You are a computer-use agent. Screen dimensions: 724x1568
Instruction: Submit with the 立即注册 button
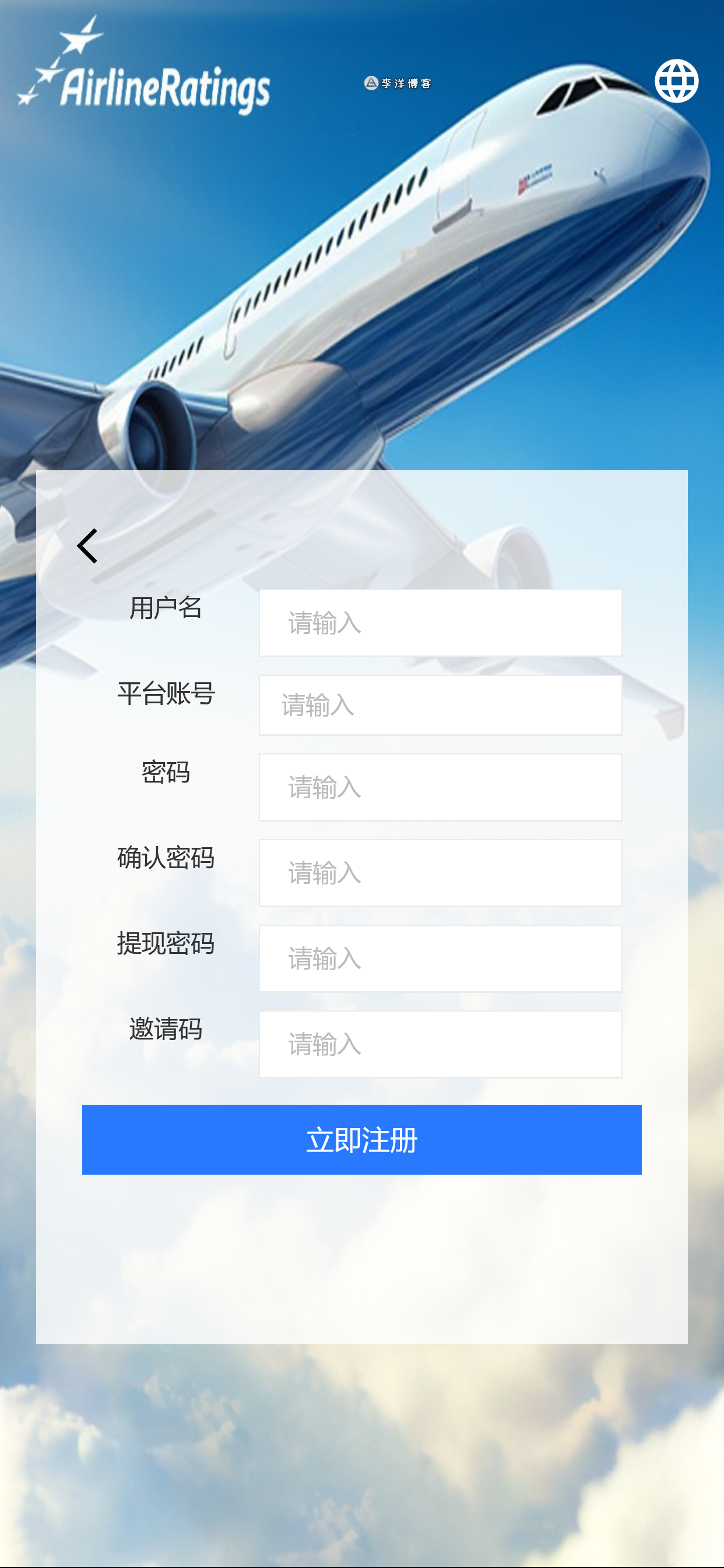click(361, 1140)
